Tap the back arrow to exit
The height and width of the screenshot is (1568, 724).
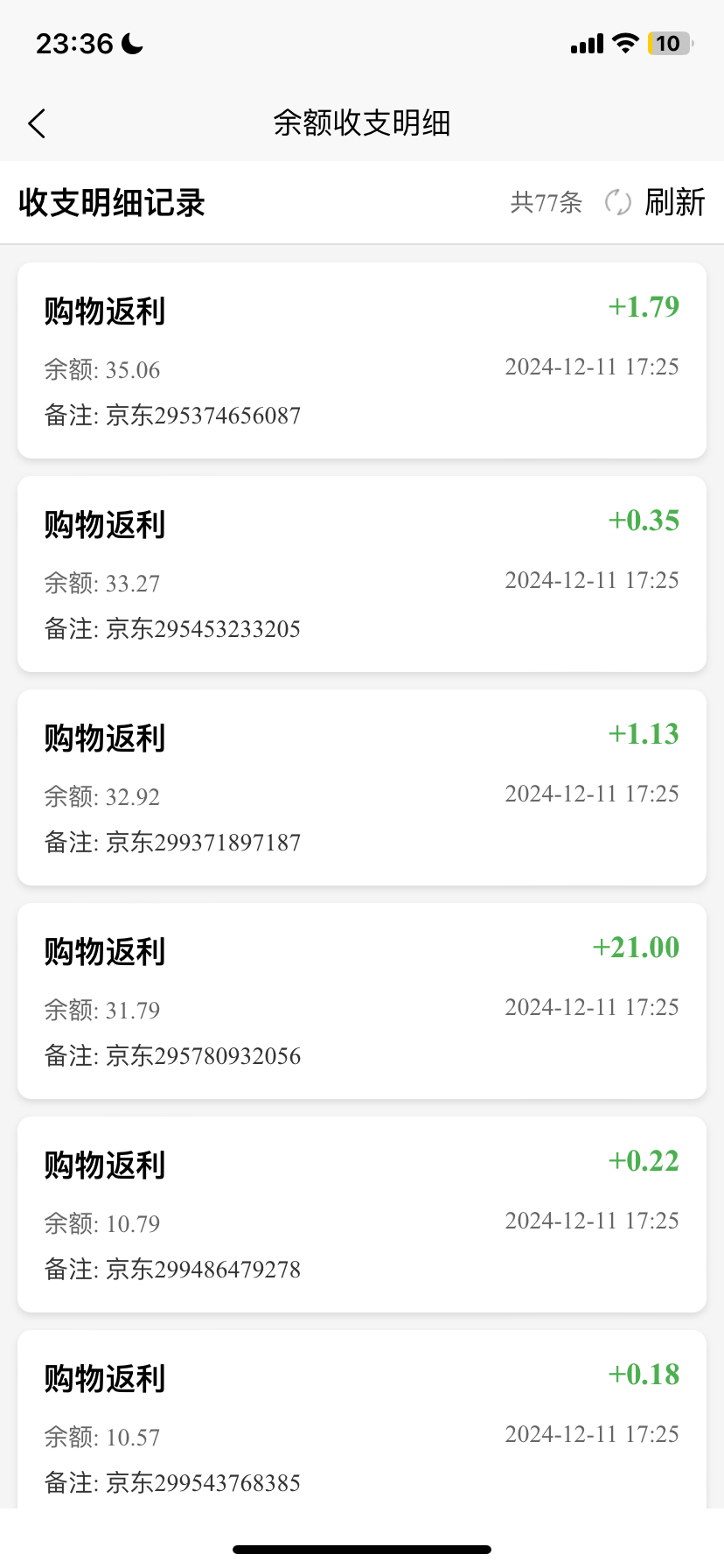click(36, 122)
